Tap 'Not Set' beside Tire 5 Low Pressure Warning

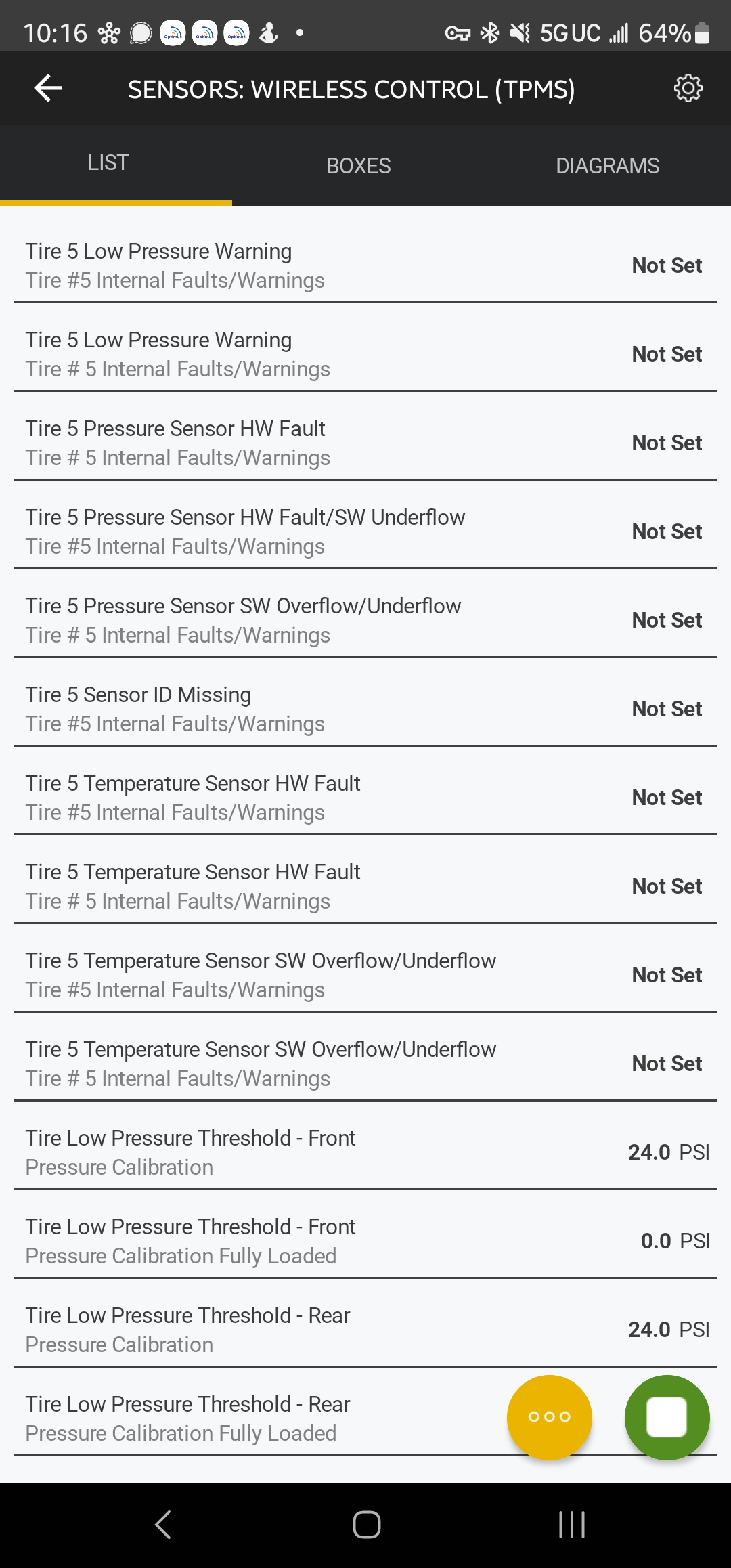tap(667, 265)
